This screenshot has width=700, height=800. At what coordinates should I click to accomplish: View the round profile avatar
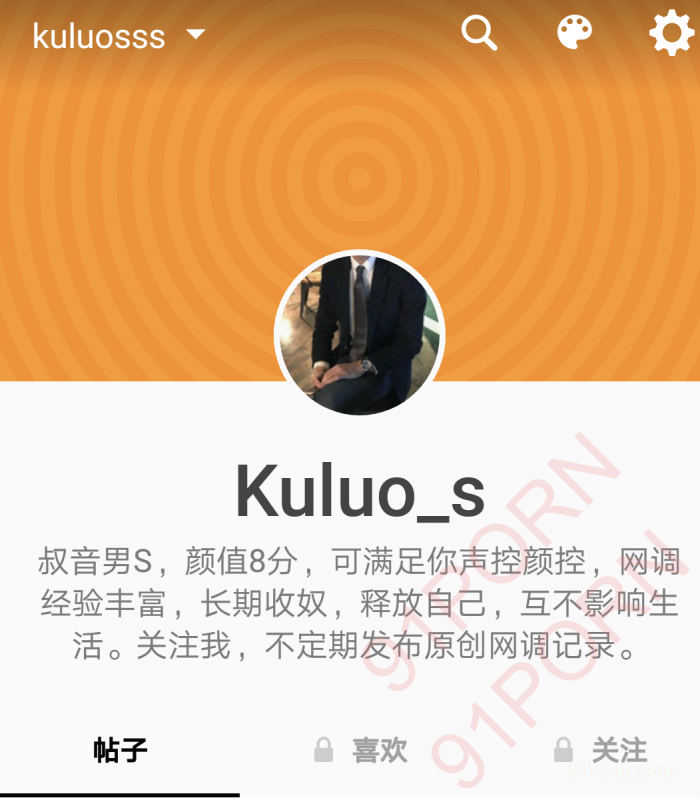click(359, 335)
